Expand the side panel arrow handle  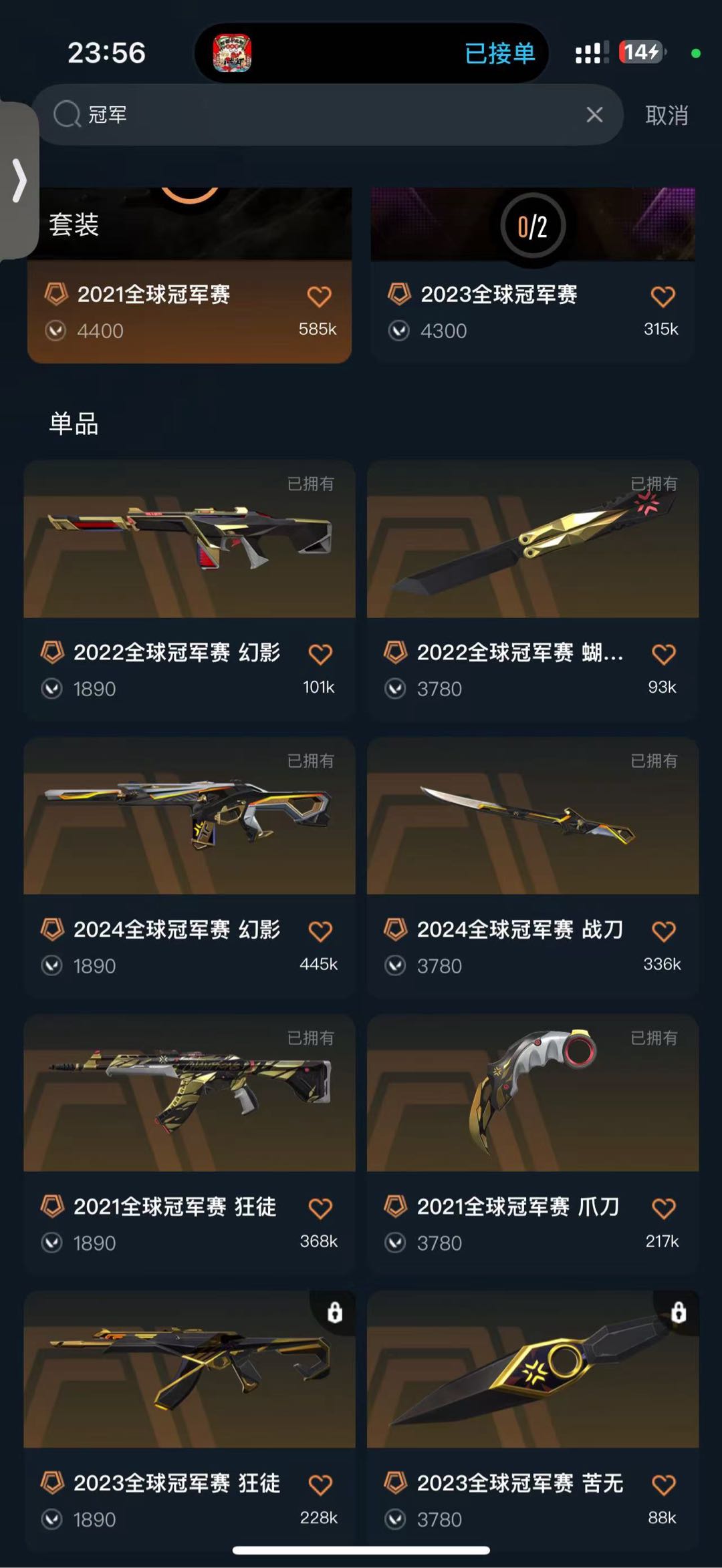point(19,180)
